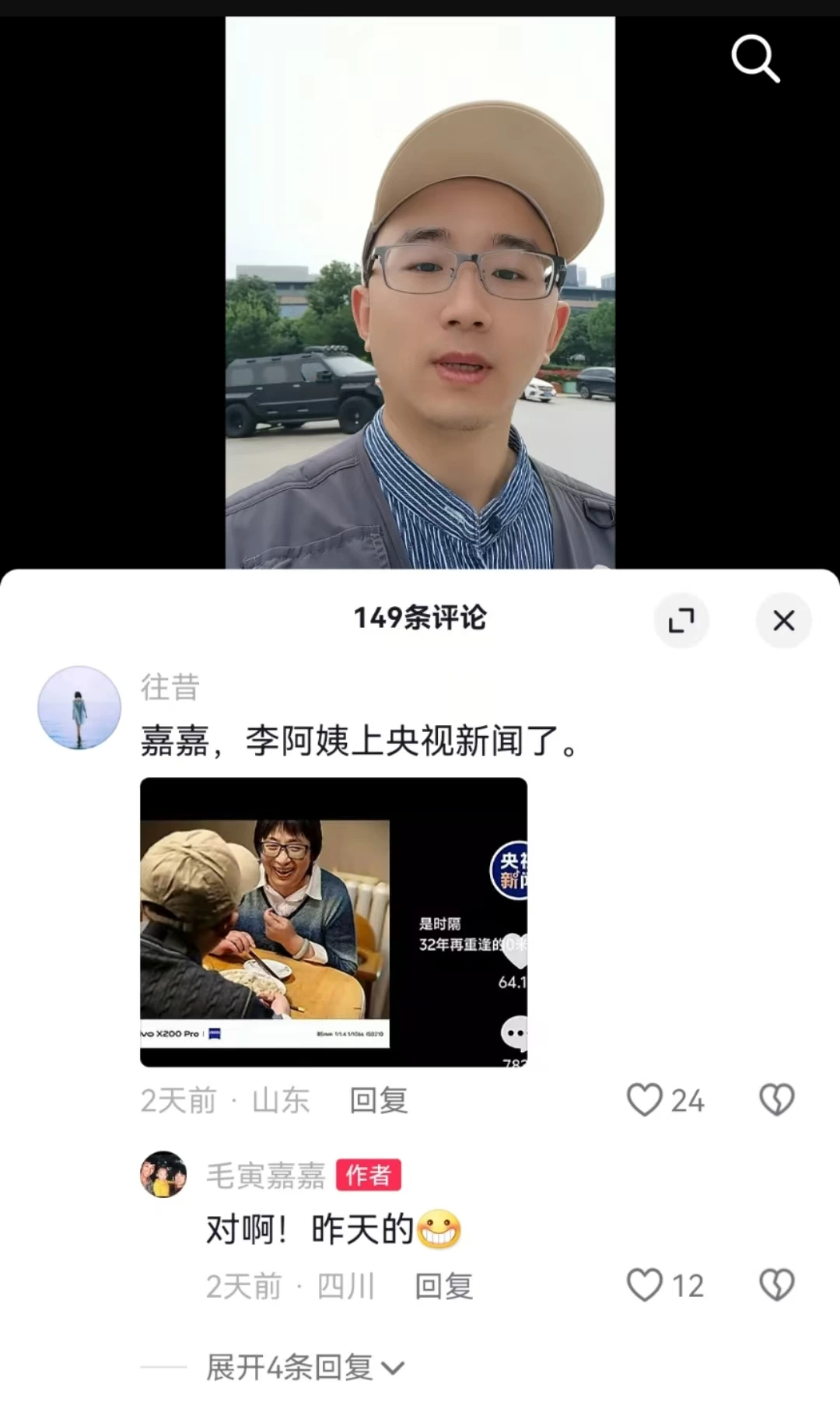Viewport: 840px width, 1402px height.
Task: Open the image in 往昔's comment
Action: pos(333,921)
